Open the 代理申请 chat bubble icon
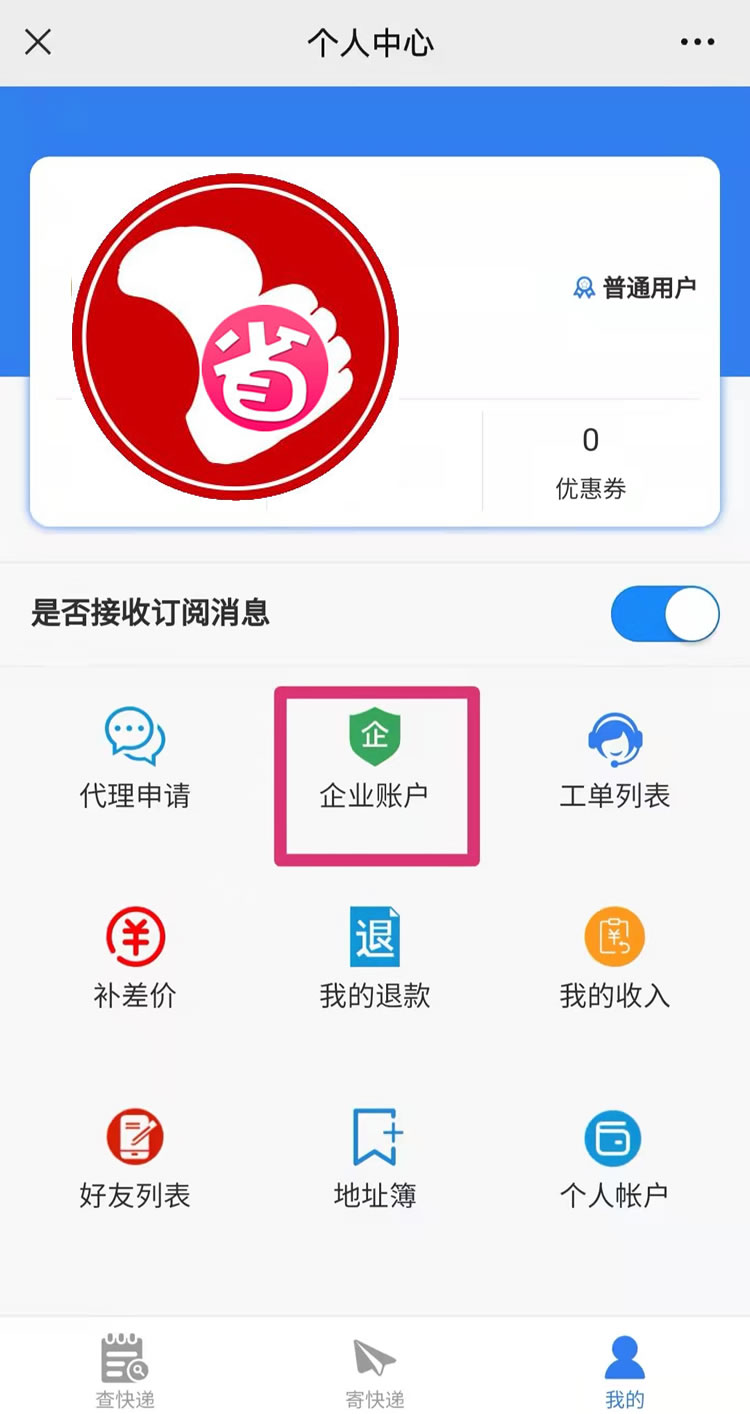750x1414 pixels. click(x=134, y=737)
